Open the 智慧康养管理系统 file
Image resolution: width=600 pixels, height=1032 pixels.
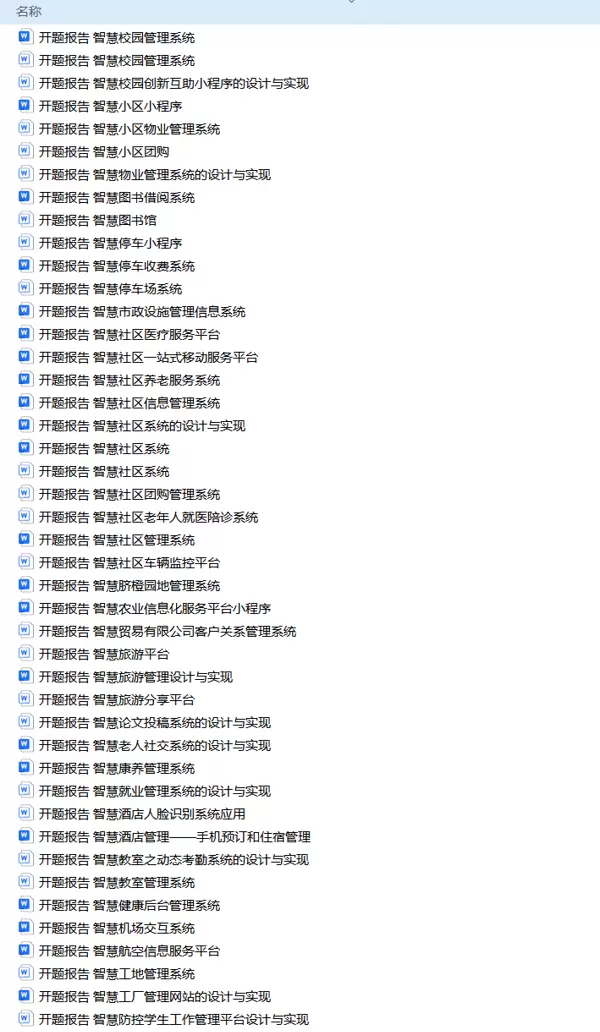(x=116, y=768)
